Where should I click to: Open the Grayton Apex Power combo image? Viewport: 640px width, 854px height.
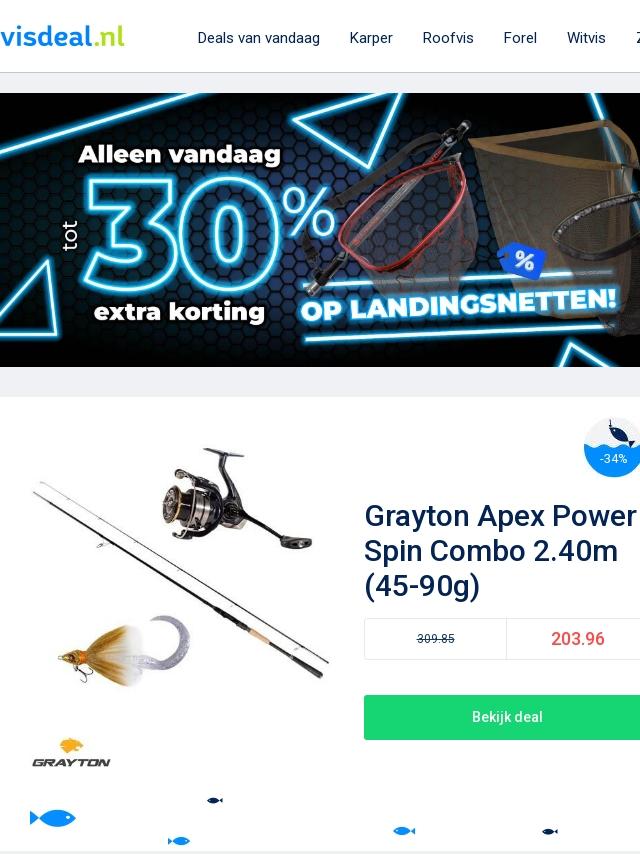pyautogui.click(x=180, y=564)
